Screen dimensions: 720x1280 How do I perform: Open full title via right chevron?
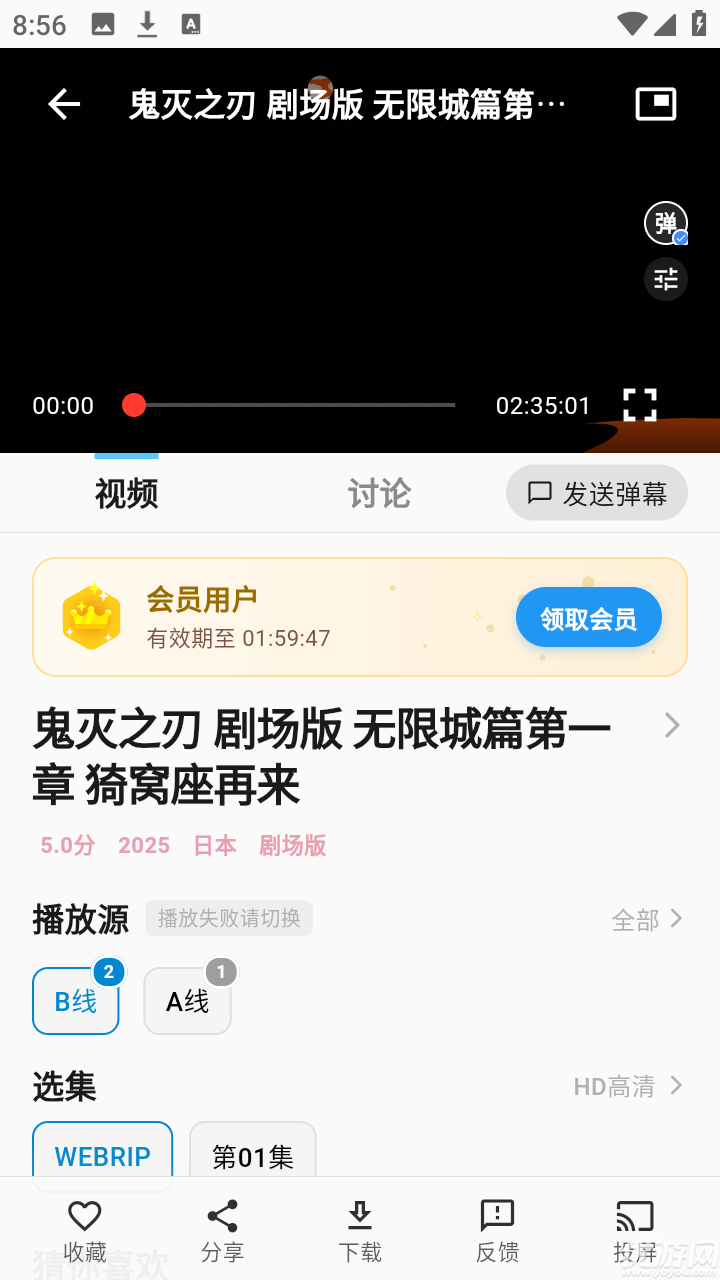coord(671,725)
